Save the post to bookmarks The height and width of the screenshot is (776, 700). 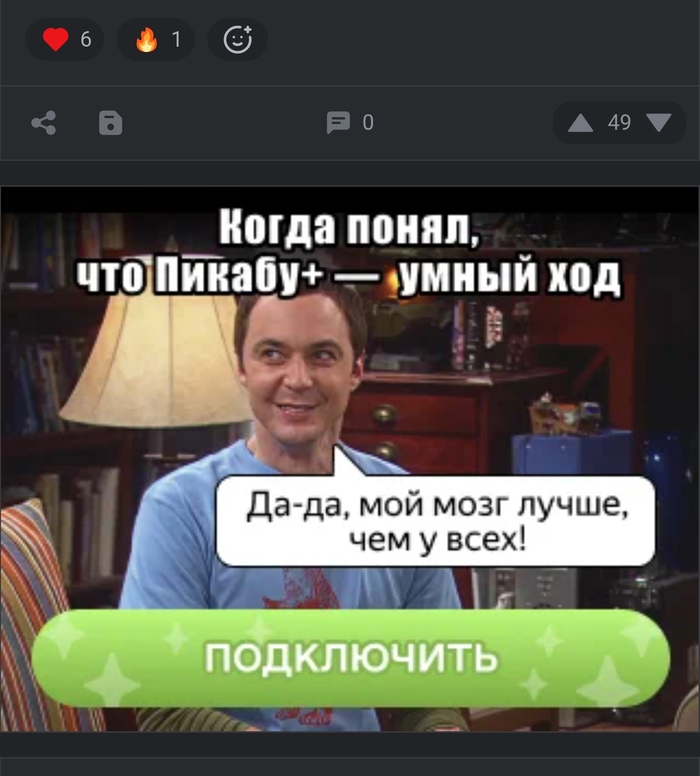(x=111, y=123)
